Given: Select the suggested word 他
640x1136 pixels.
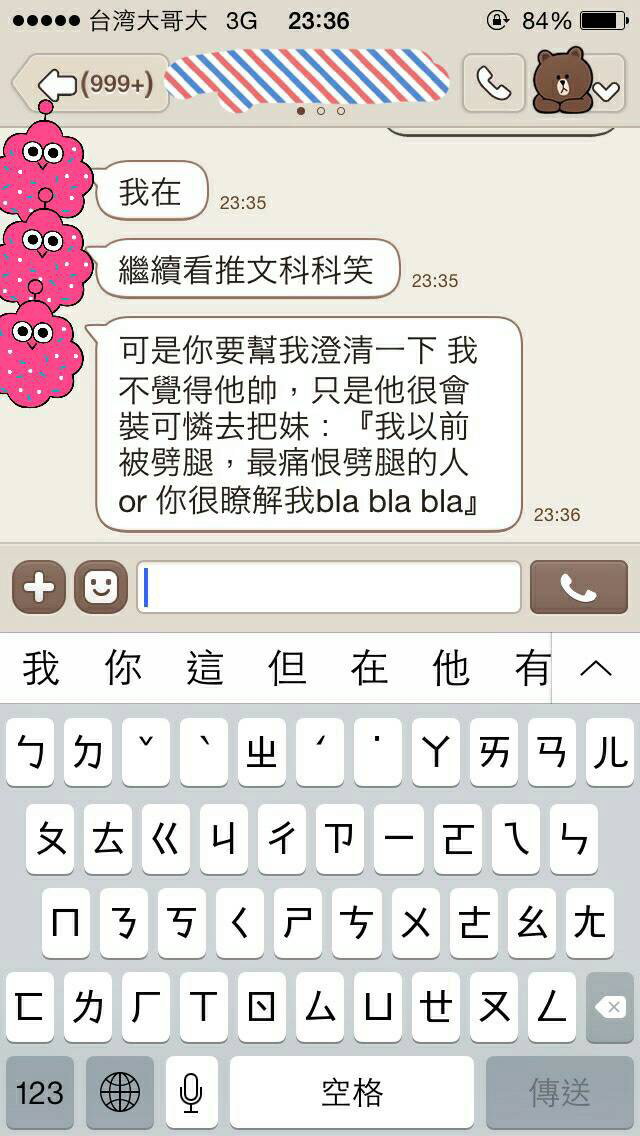Looking at the screenshot, I should point(452,668).
